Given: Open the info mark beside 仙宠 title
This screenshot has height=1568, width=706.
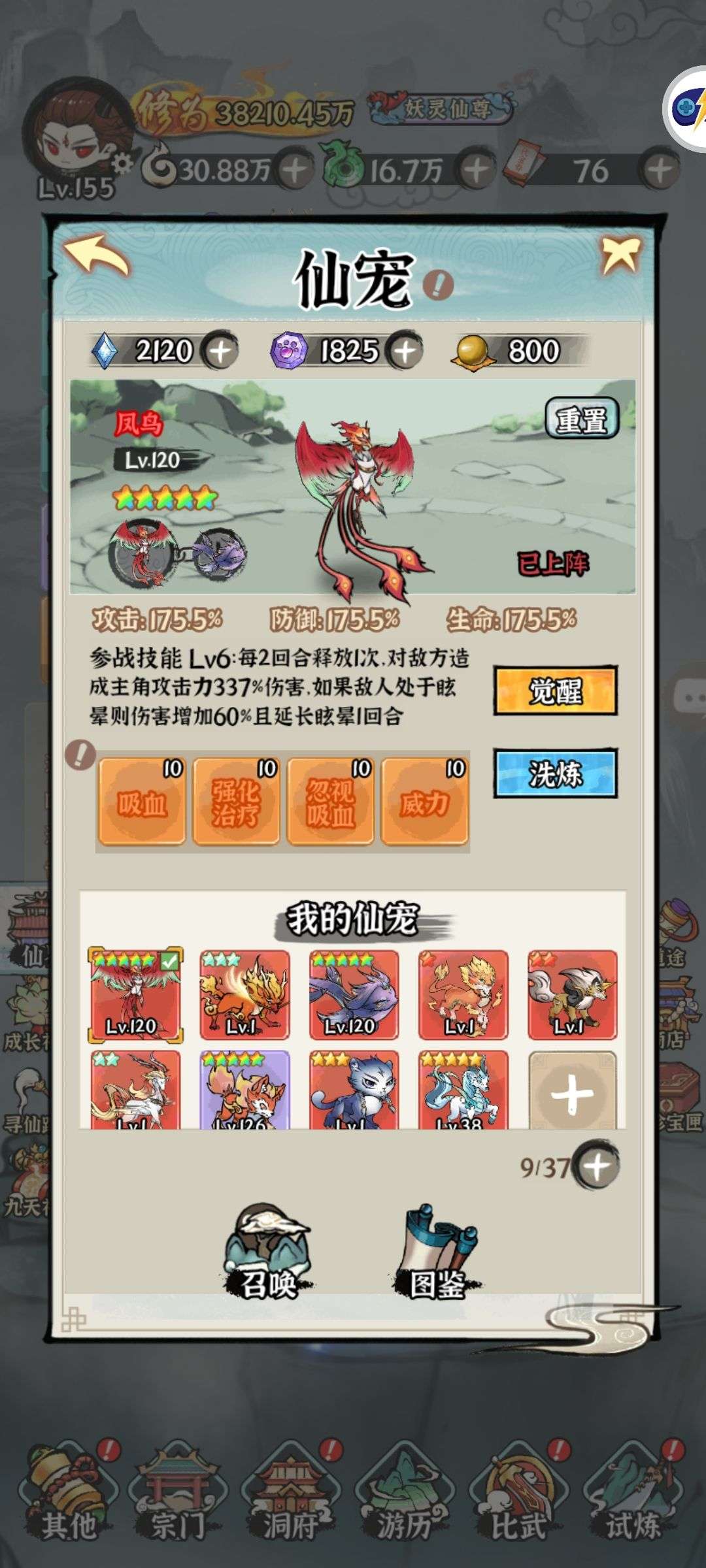Looking at the screenshot, I should 438,284.
